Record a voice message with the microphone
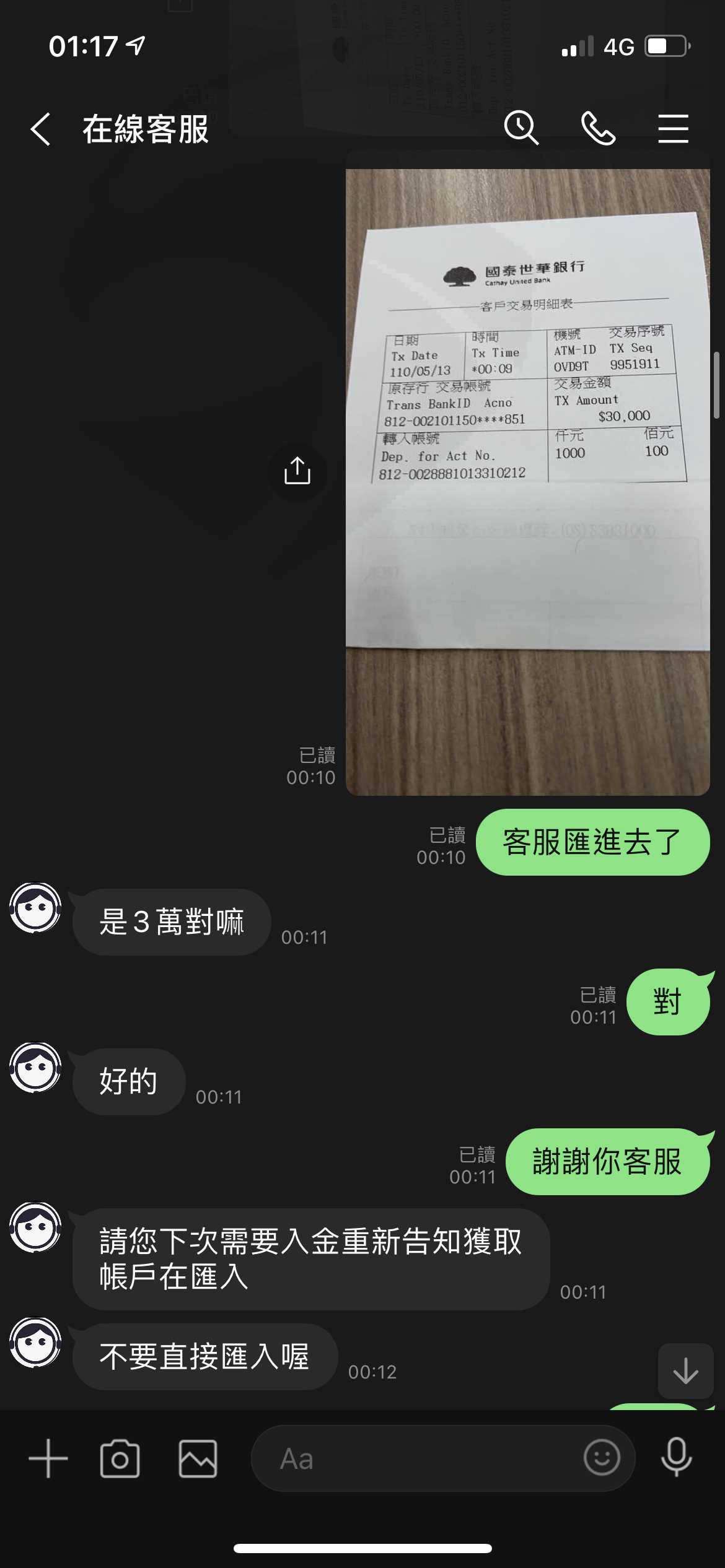725x1568 pixels. tap(676, 1457)
